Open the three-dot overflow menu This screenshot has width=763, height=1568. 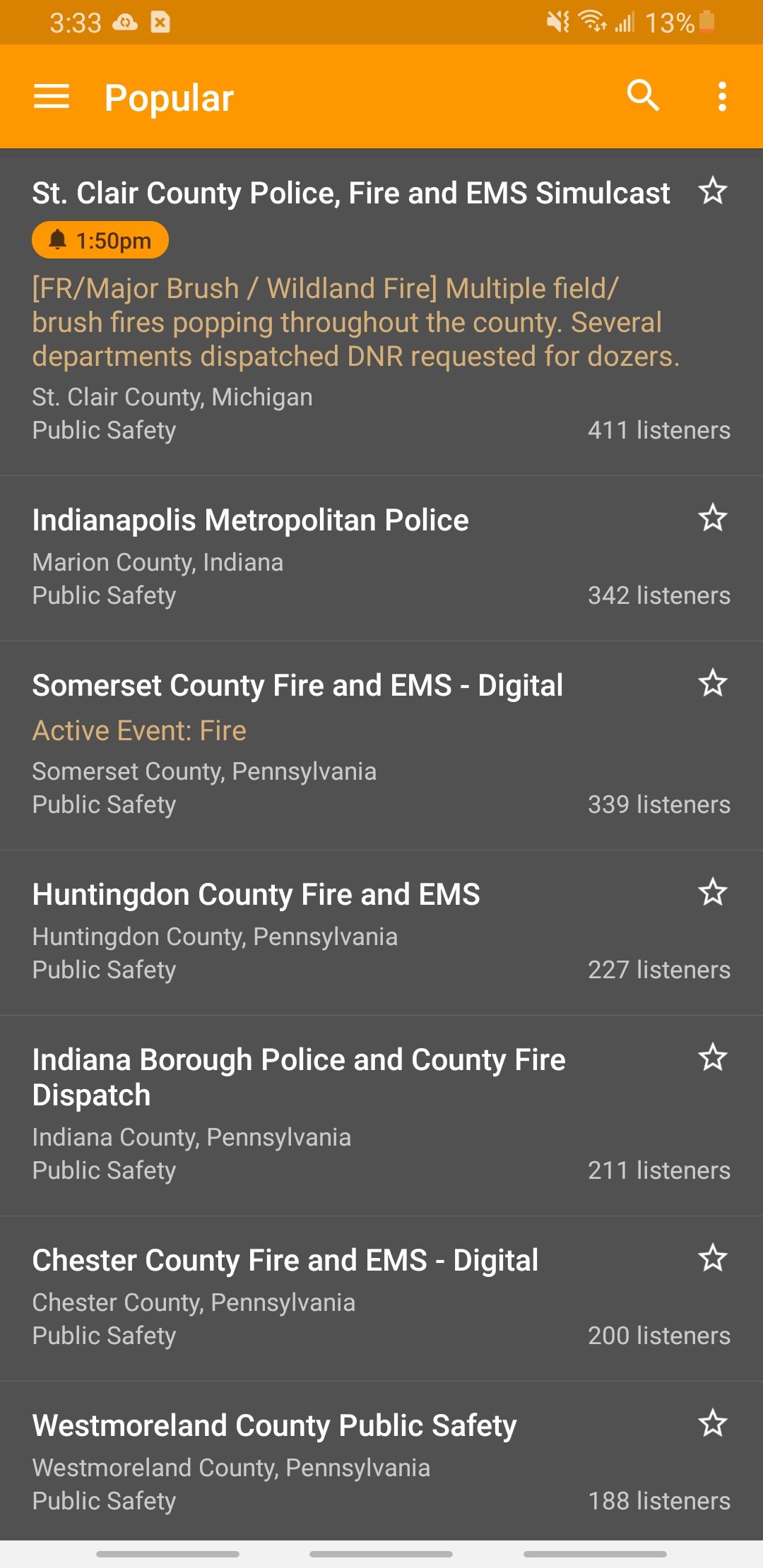pos(722,97)
